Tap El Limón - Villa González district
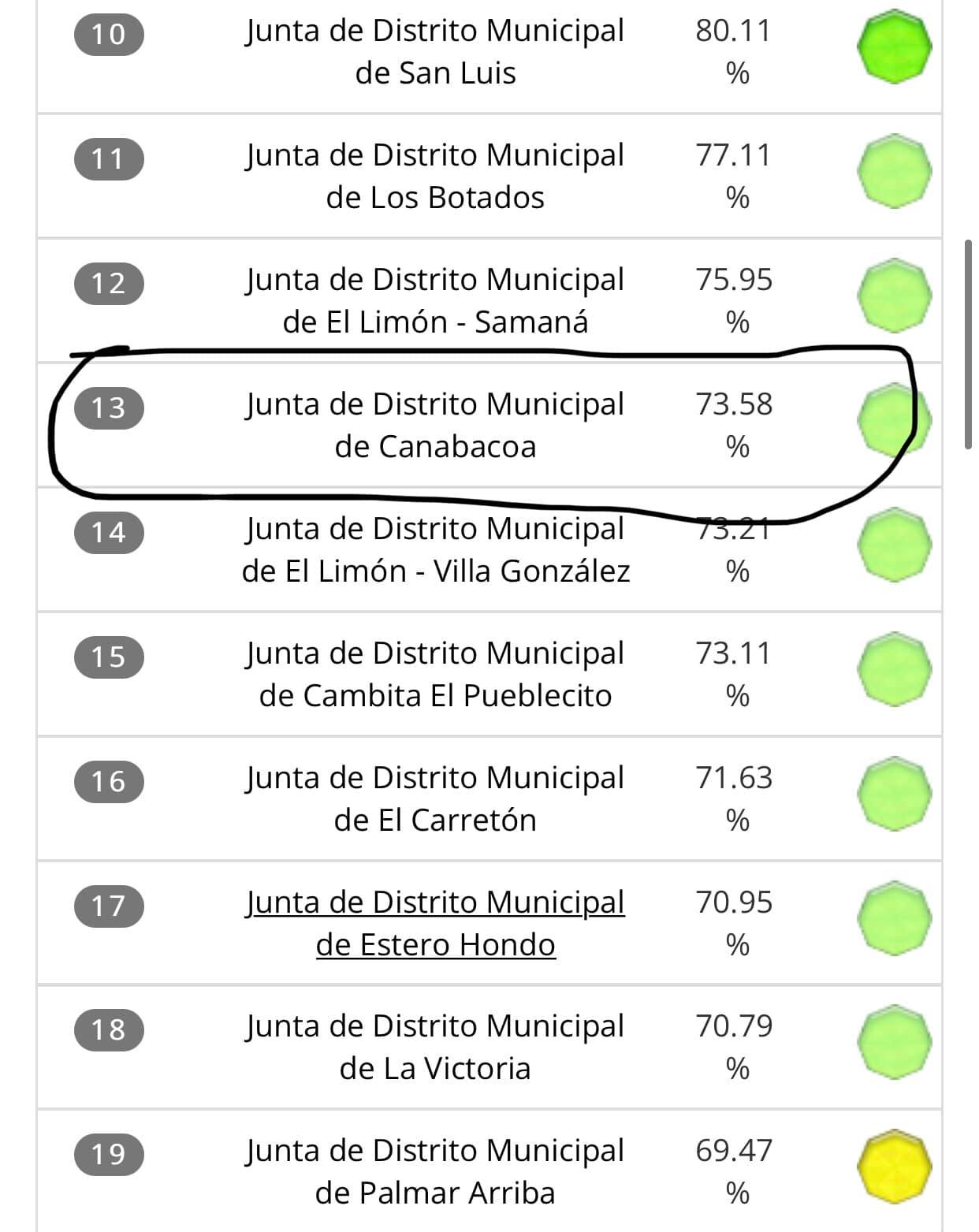Image resolution: width=979 pixels, height=1232 pixels. (x=435, y=549)
